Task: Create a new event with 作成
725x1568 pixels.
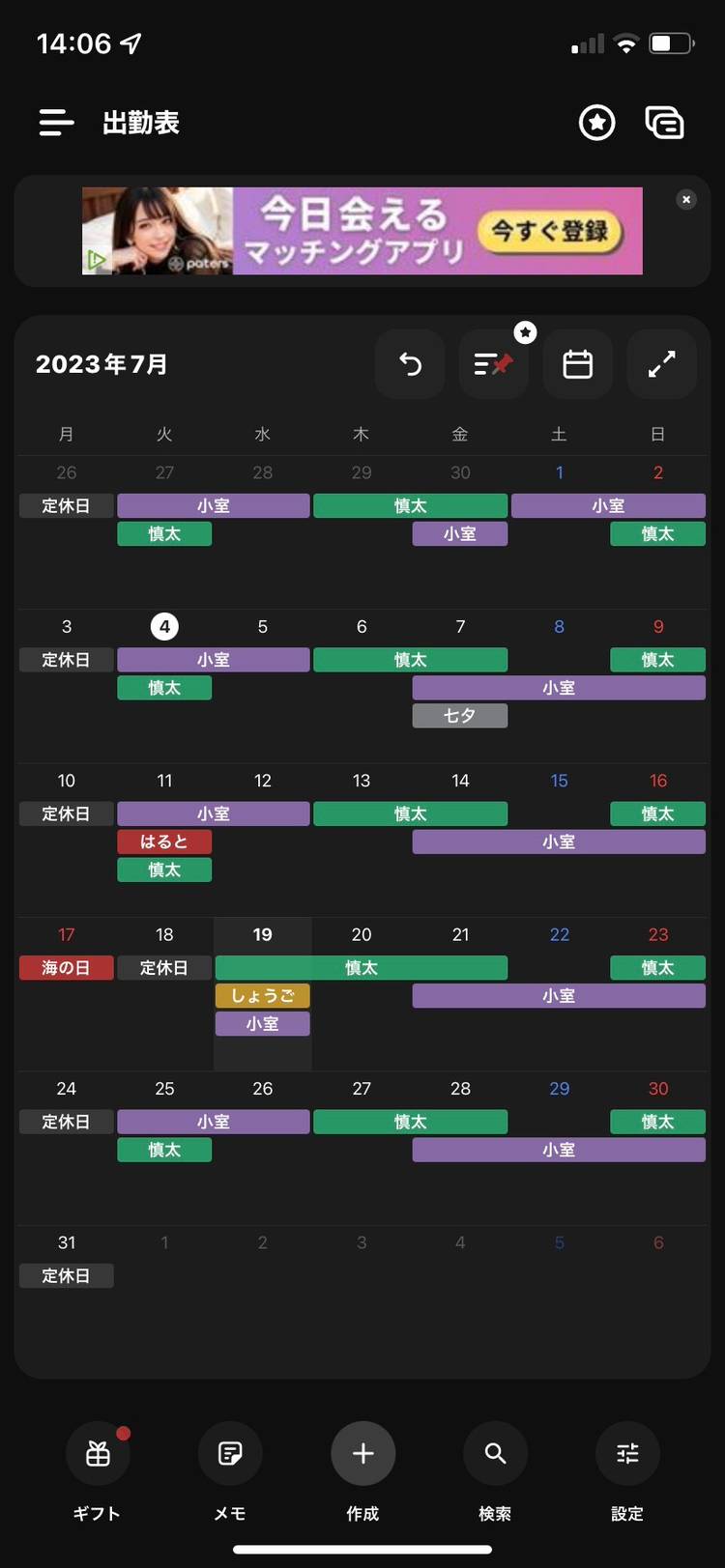Action: 362,1453
